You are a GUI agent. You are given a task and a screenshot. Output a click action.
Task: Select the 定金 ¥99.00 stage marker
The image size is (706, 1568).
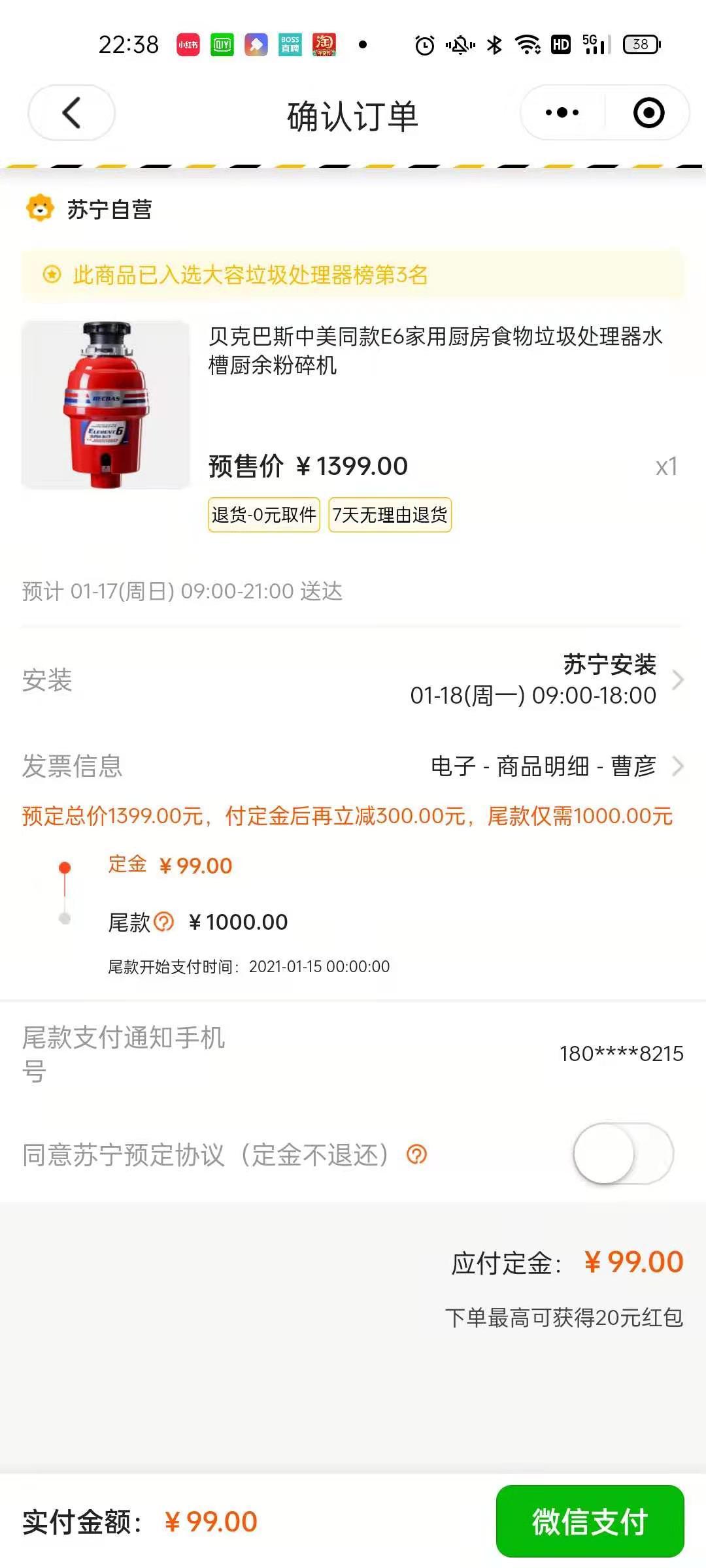[65, 864]
